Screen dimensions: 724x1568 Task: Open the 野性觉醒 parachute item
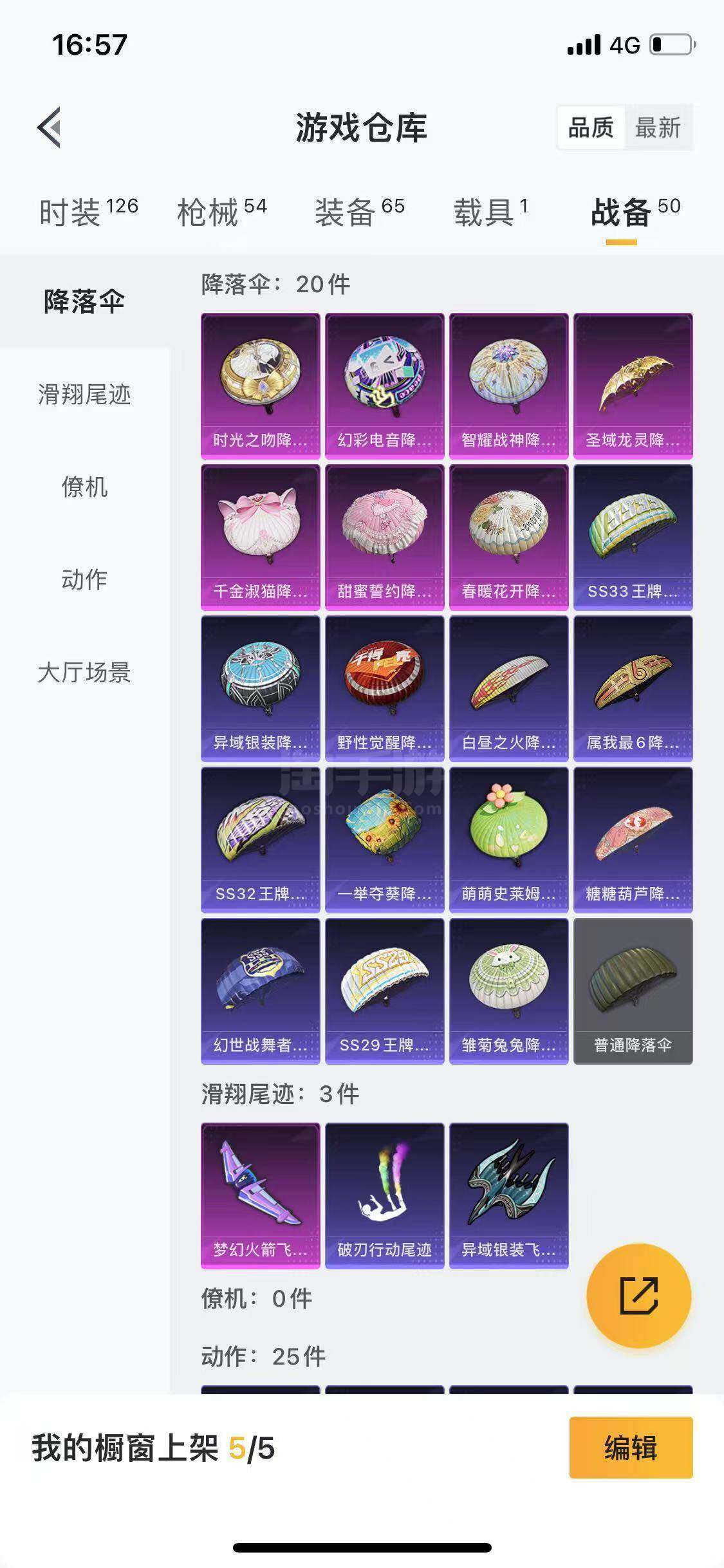[x=384, y=688]
